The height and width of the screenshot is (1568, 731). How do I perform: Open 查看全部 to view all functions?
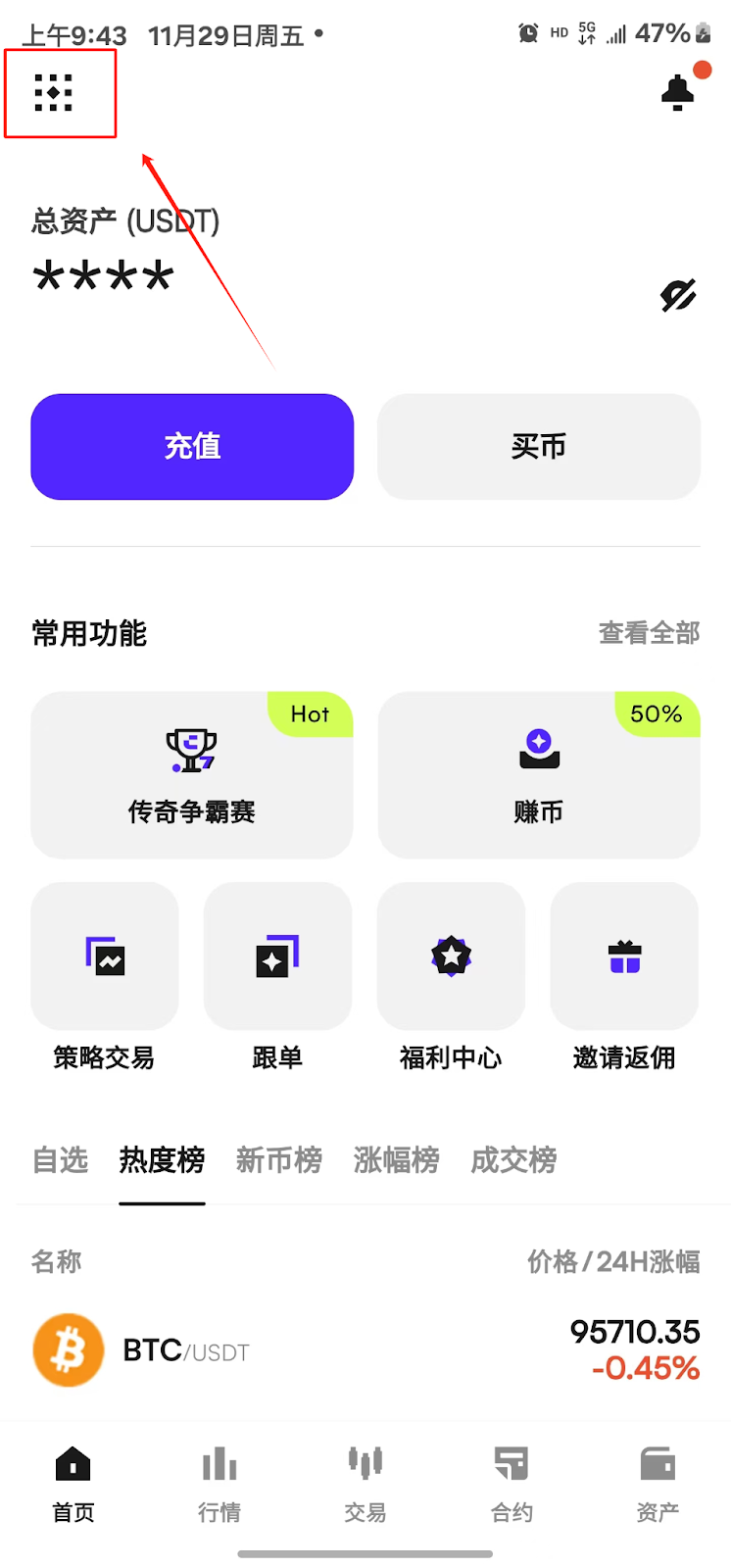[x=649, y=633]
